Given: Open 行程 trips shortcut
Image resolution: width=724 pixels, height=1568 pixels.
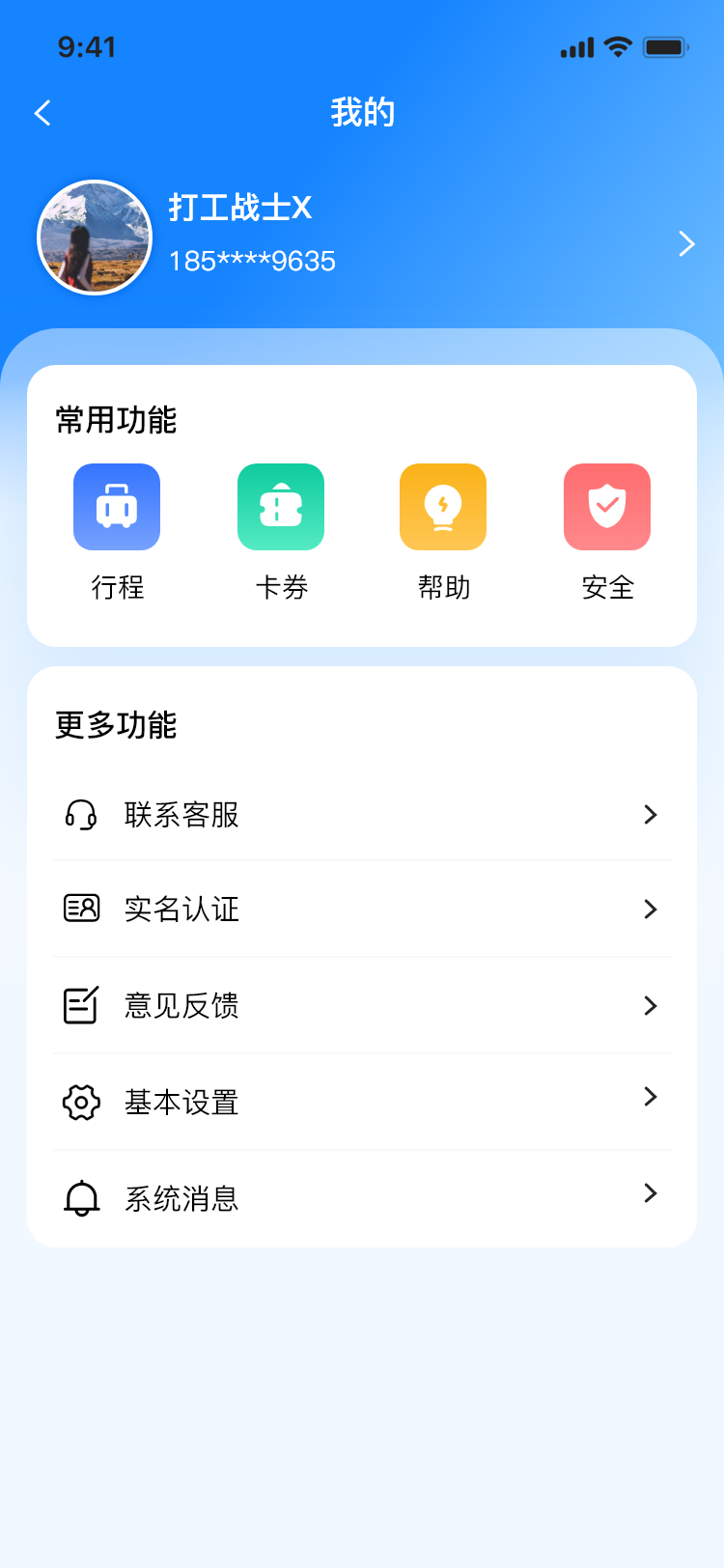Looking at the screenshot, I should (x=117, y=507).
